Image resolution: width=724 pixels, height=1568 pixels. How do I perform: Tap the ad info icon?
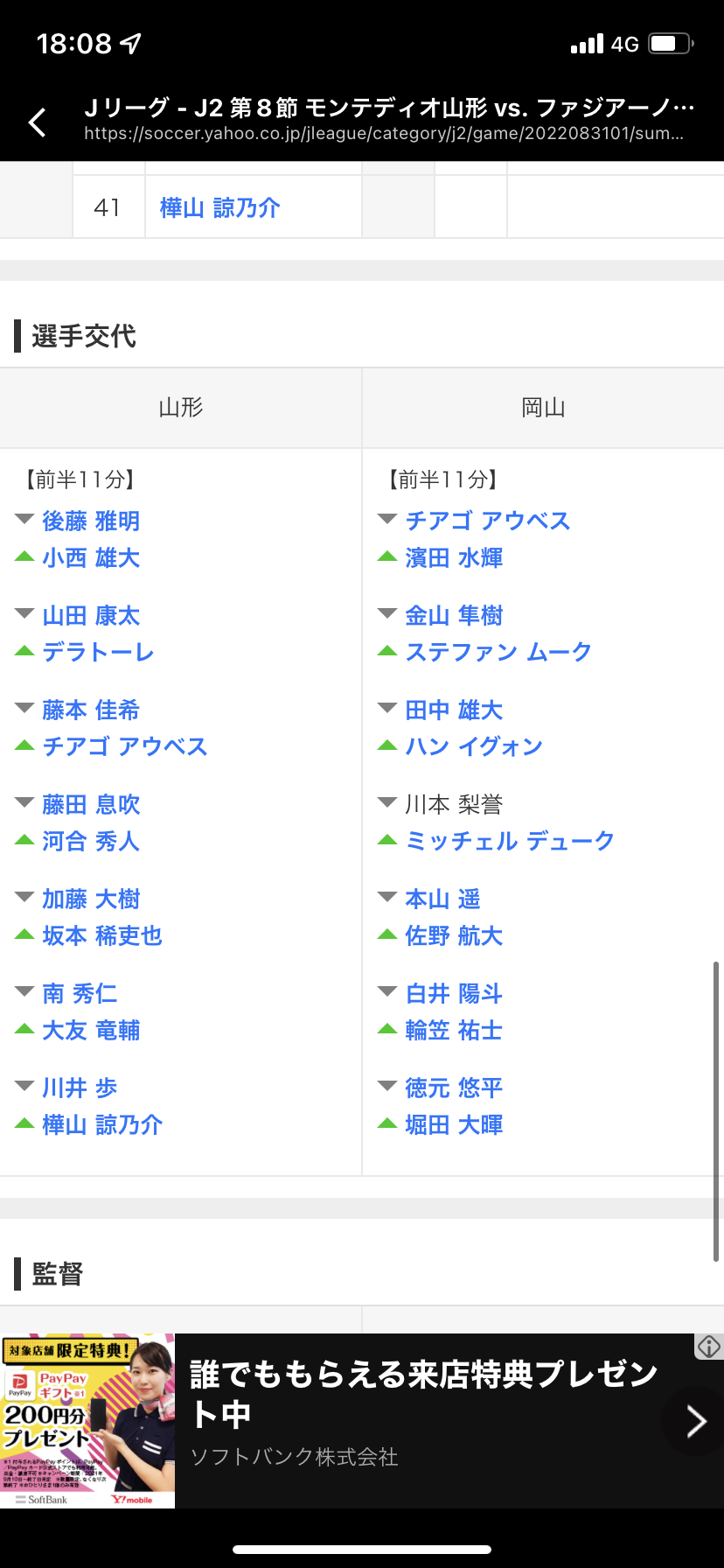click(x=709, y=1347)
